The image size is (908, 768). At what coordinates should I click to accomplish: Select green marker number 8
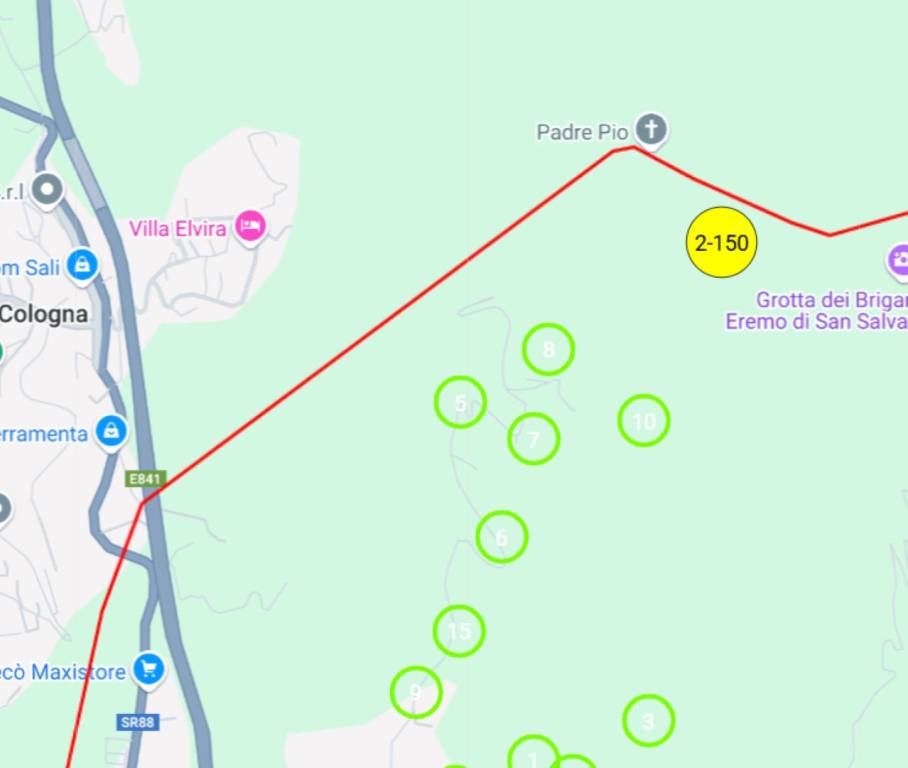548,350
